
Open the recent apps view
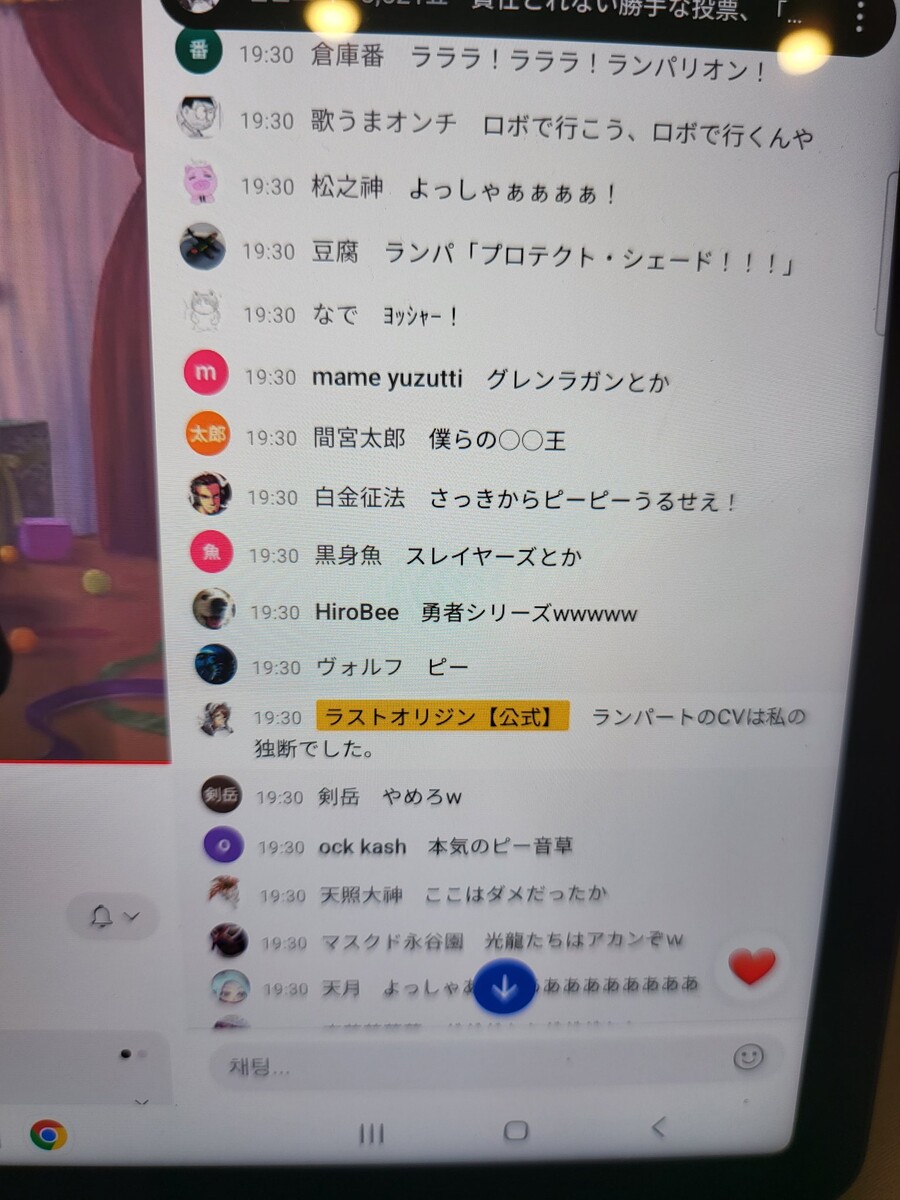(371, 1133)
